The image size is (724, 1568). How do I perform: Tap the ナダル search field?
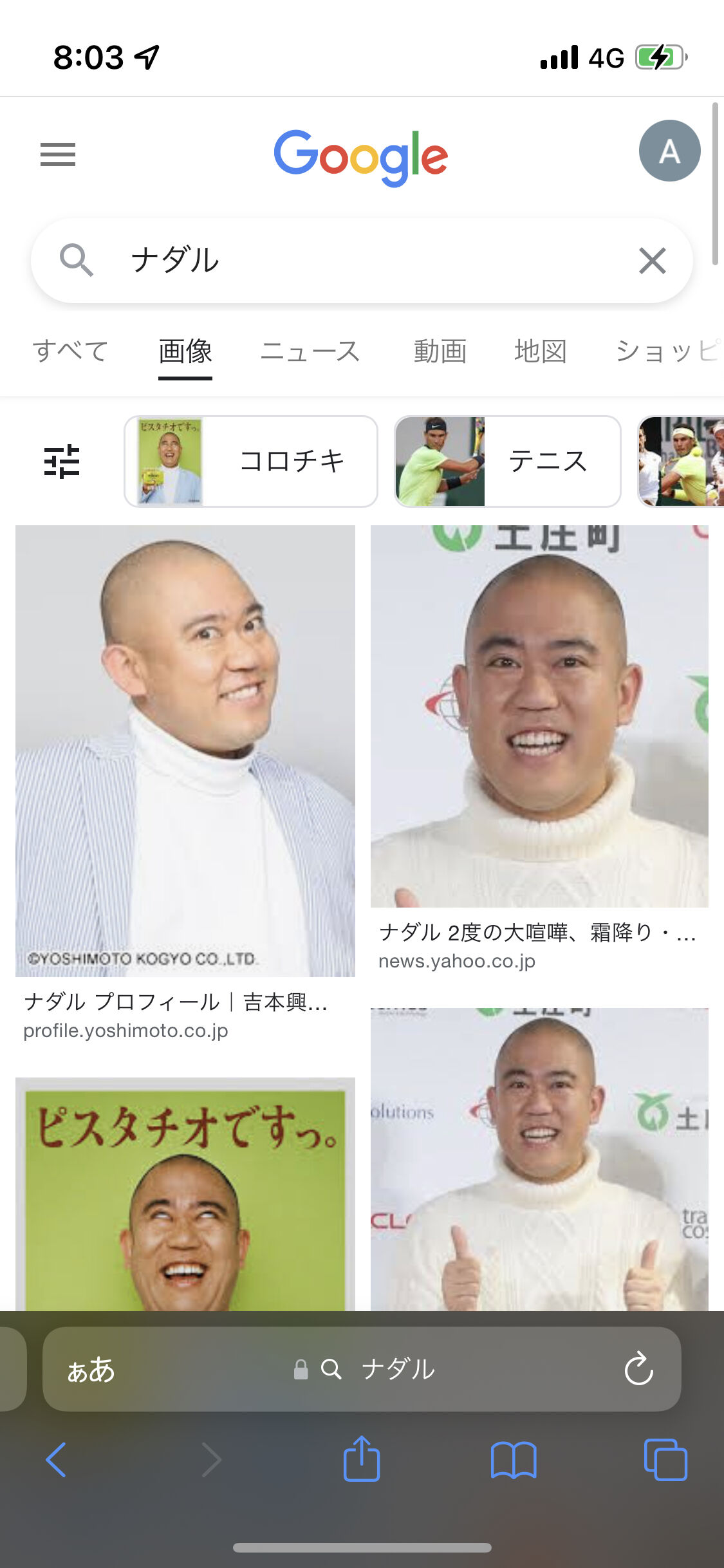360,261
